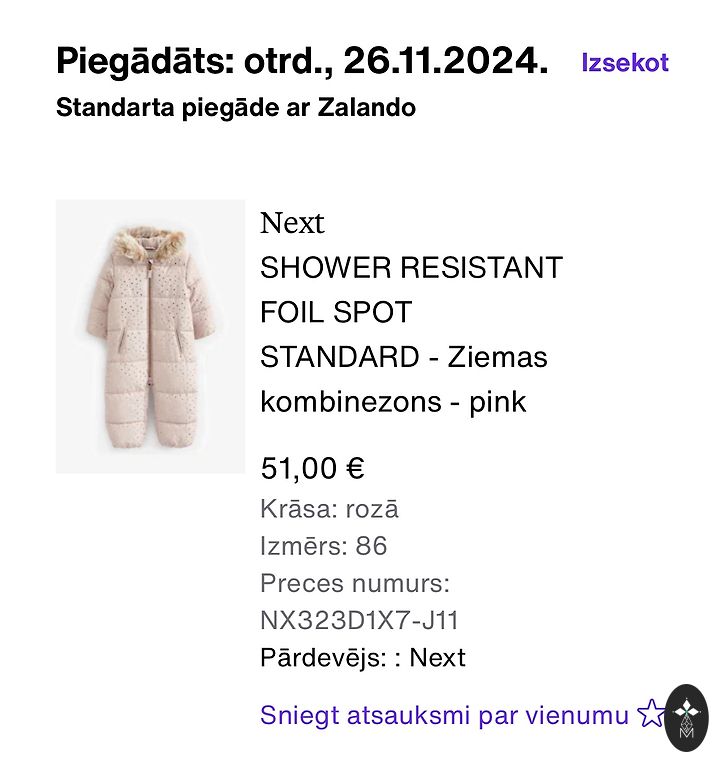725x768 pixels.
Task: Tap Sniegt atsauksmi par vienumu link
Action: point(445,715)
